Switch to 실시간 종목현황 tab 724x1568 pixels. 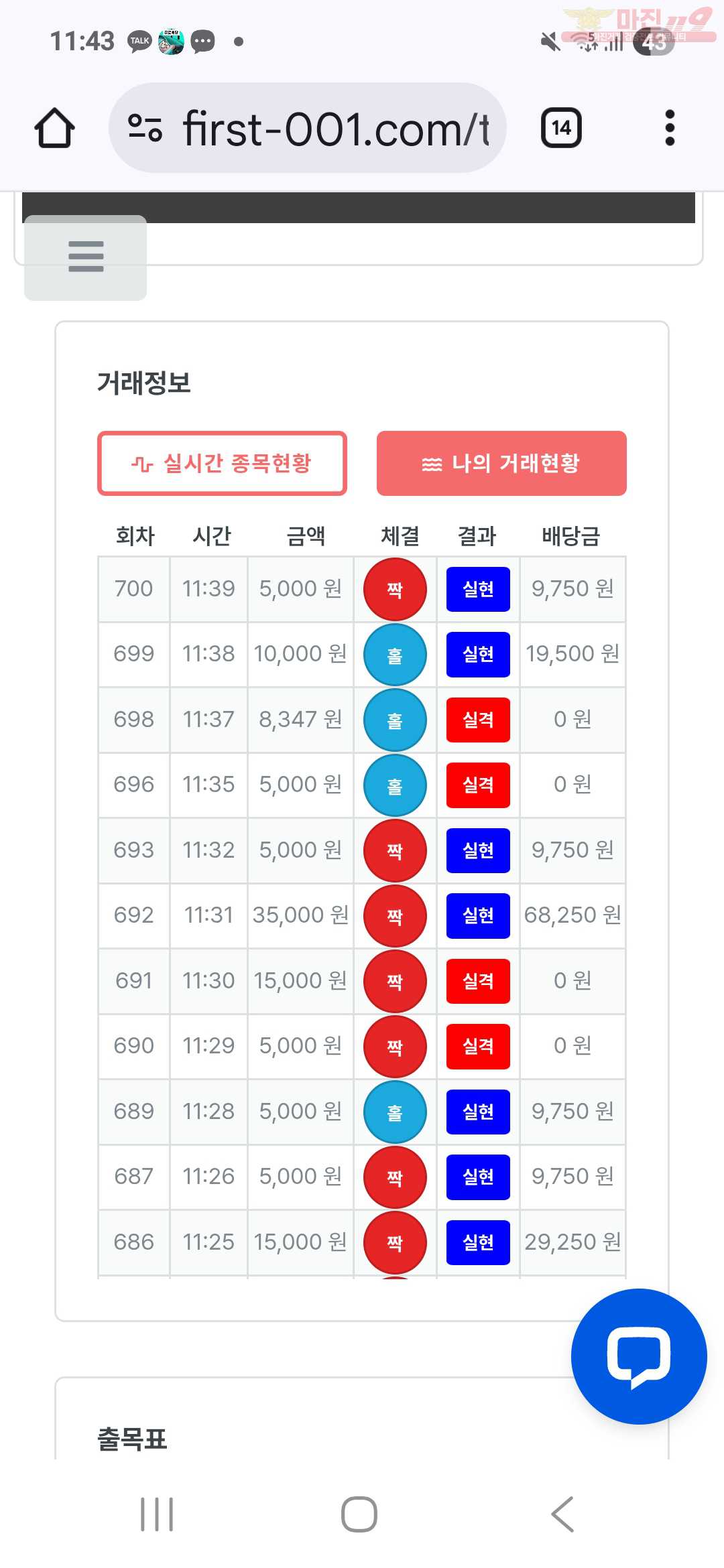point(222,464)
